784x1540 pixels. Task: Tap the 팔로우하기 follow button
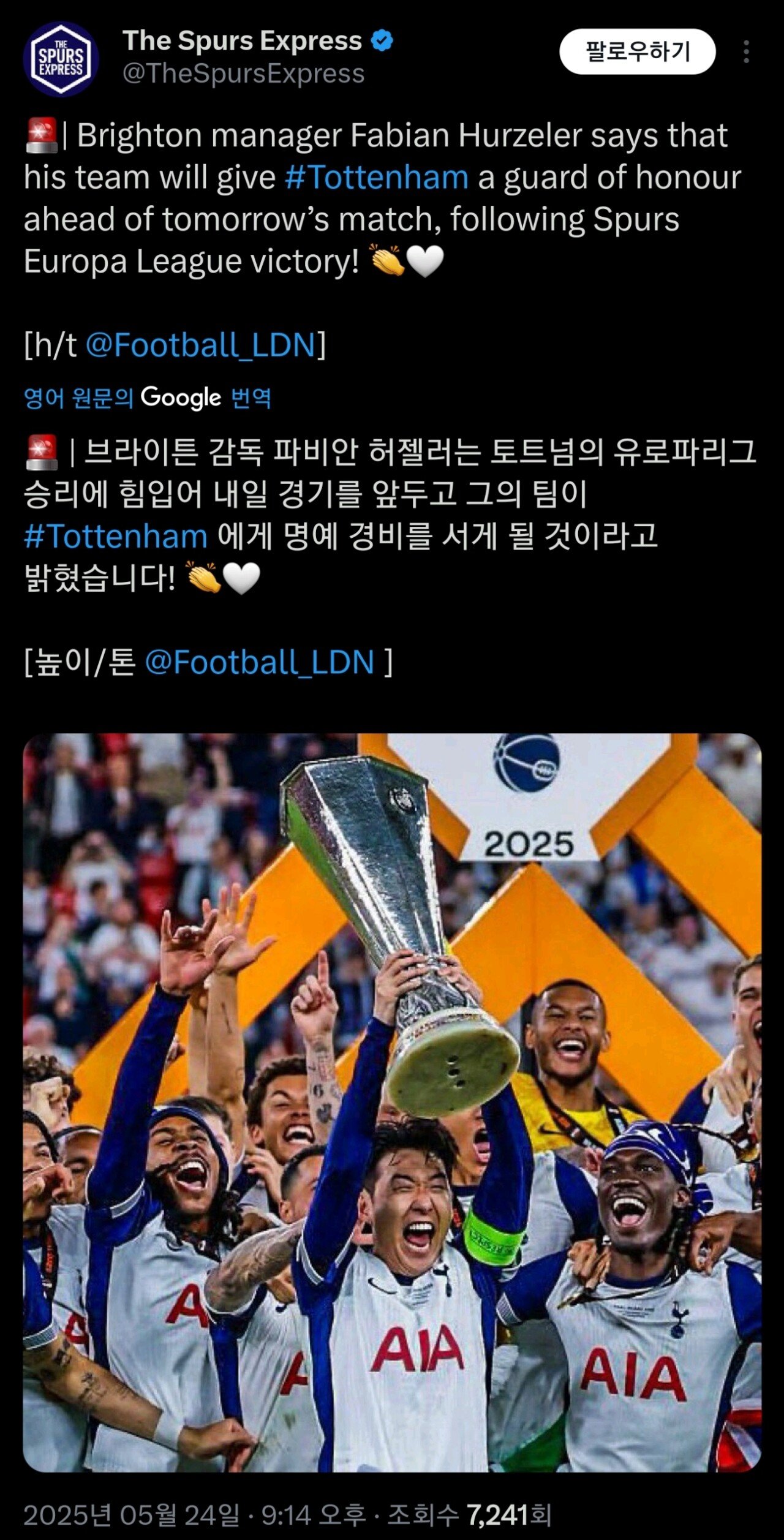tap(637, 51)
